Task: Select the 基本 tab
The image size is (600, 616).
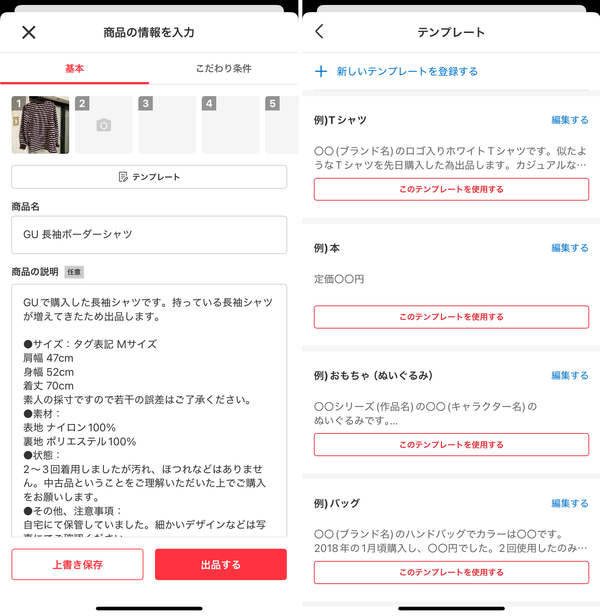Action: pyautogui.click(x=74, y=68)
